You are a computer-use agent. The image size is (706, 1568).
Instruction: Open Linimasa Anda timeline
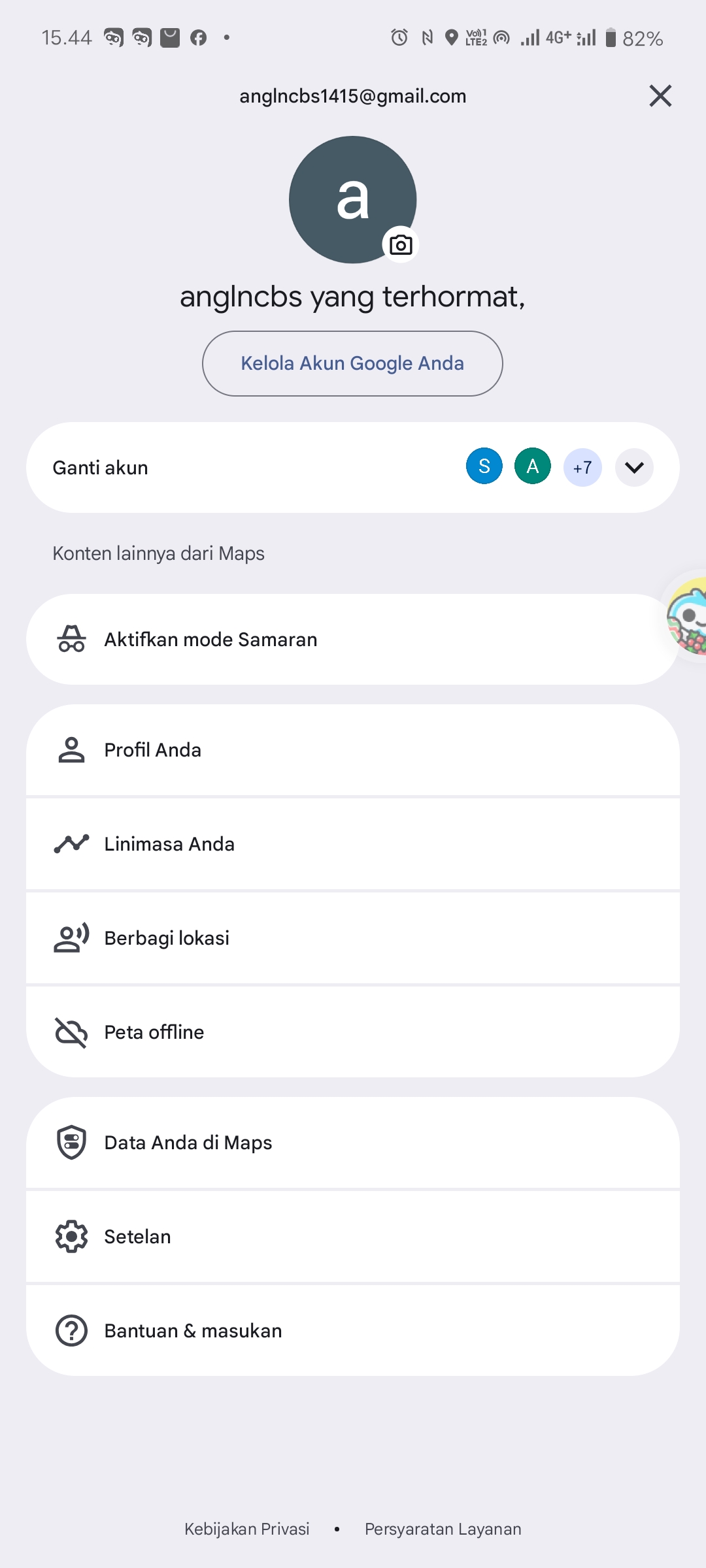click(169, 844)
